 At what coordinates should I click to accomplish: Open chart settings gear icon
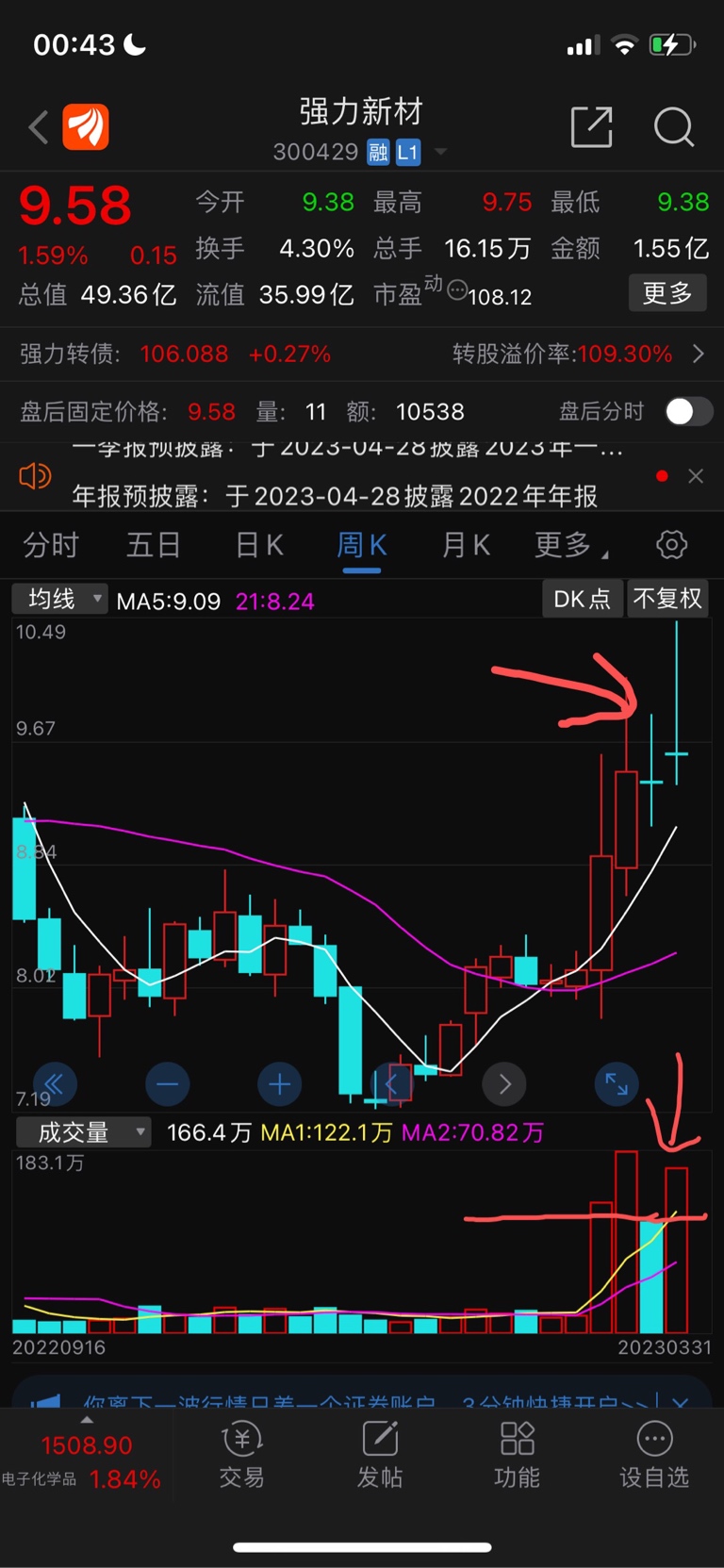pyautogui.click(x=671, y=544)
